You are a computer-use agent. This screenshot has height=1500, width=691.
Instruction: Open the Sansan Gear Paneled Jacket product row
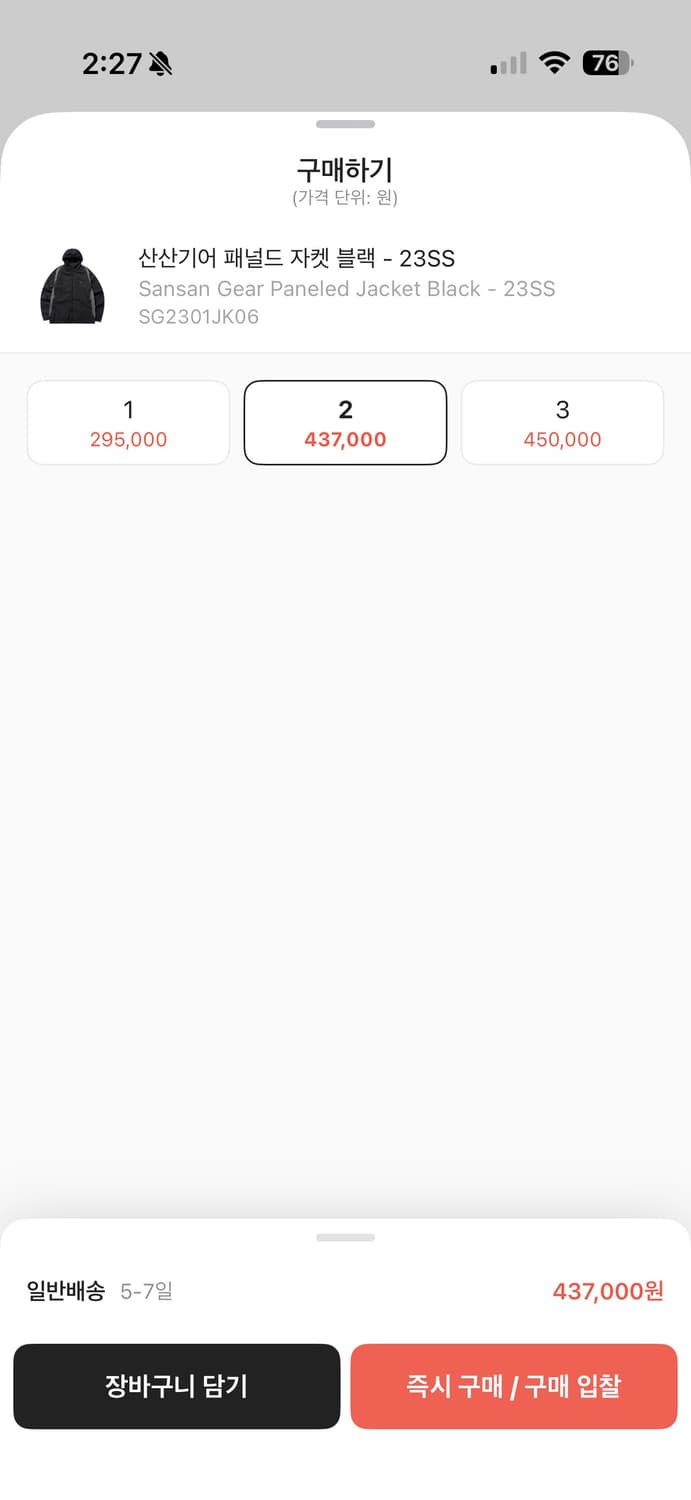pos(345,287)
